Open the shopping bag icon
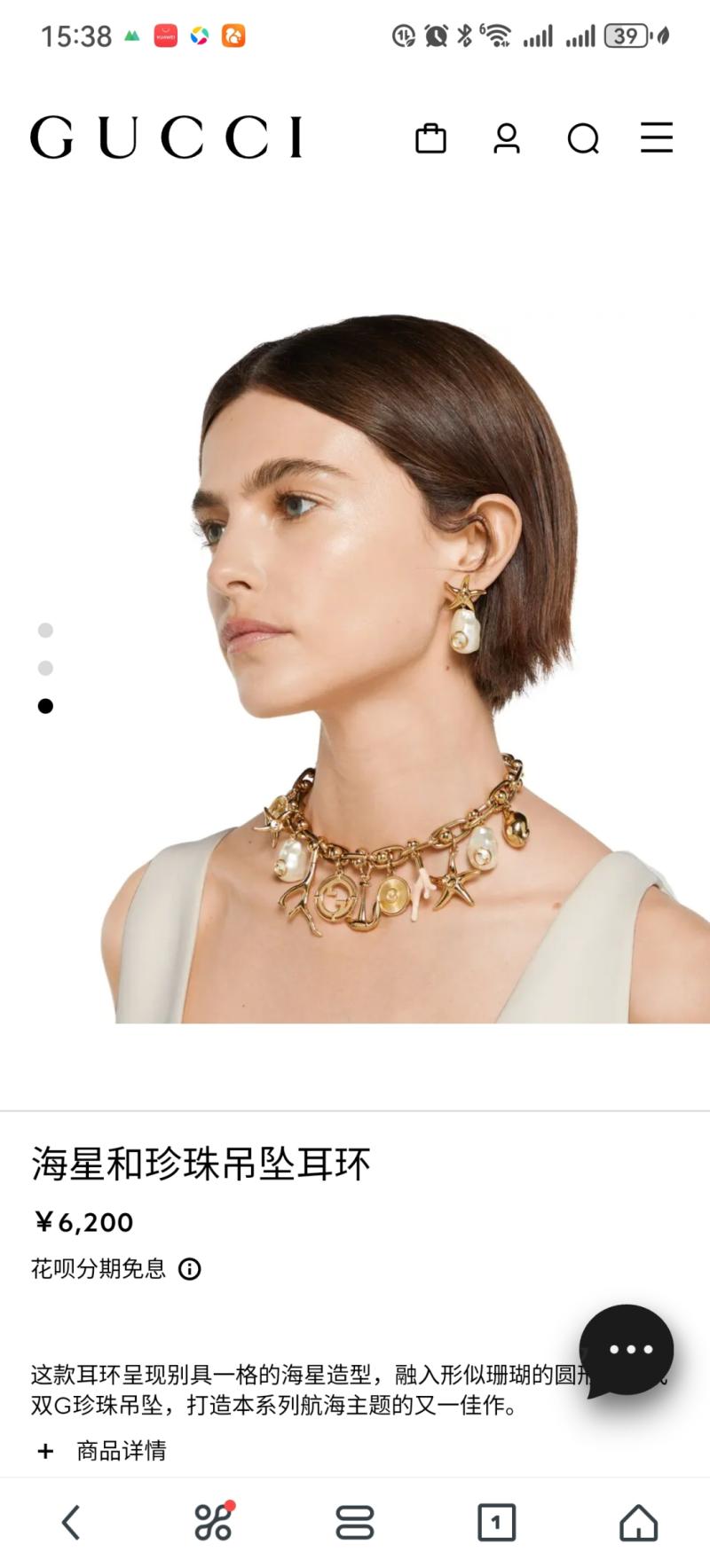710x1568 pixels. (431, 139)
